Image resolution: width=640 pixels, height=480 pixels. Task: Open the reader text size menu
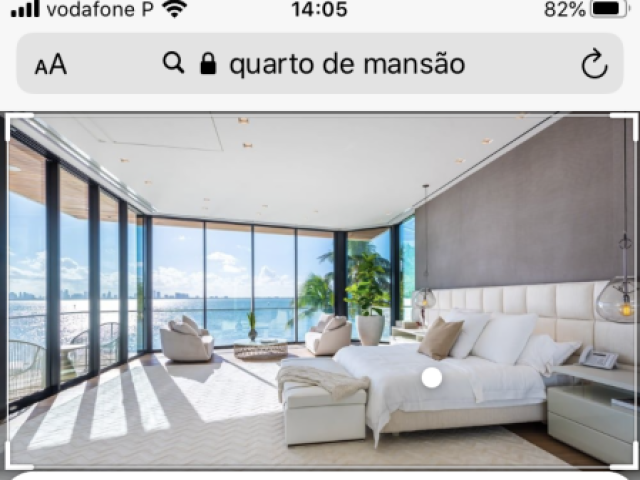[50, 65]
